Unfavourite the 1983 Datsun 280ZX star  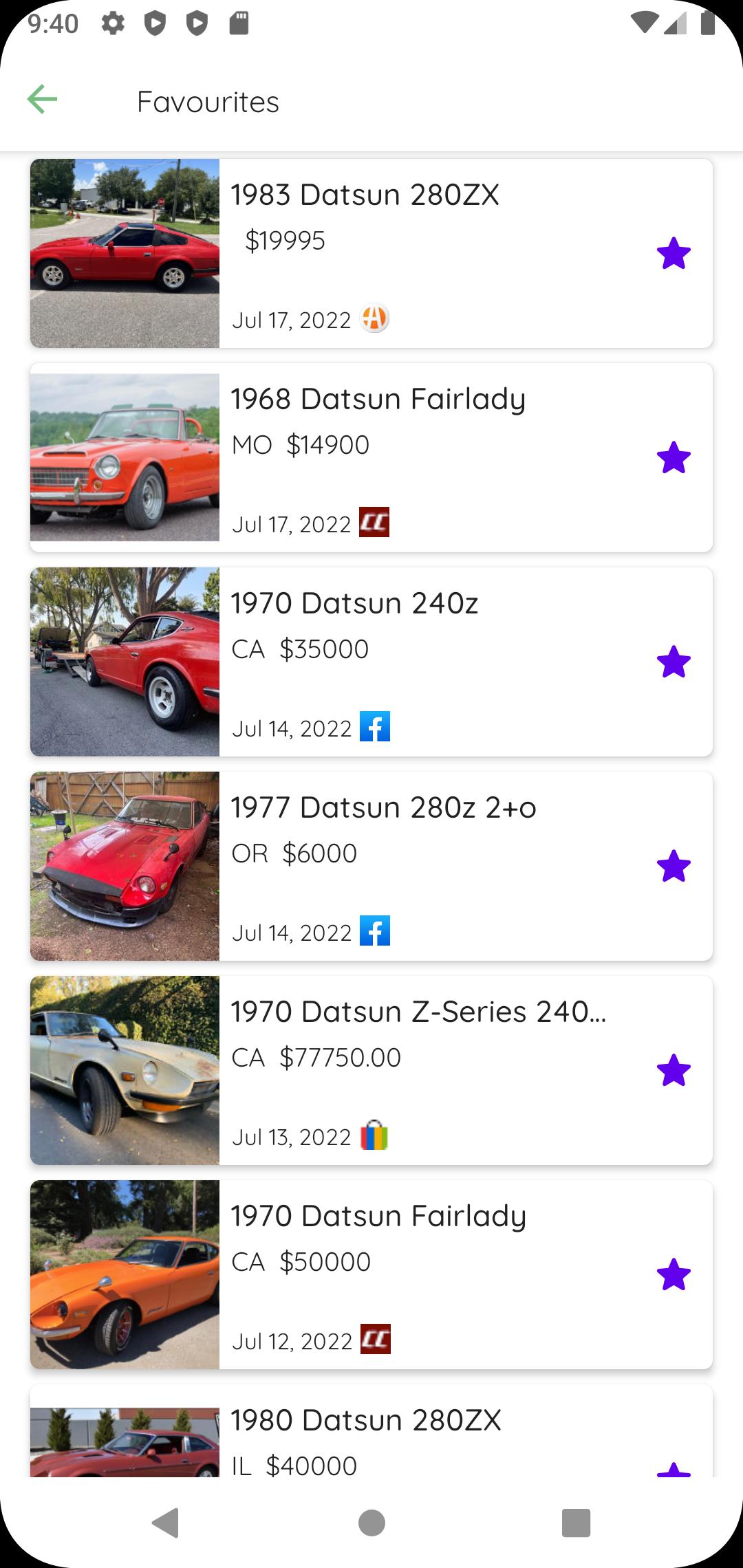pyautogui.click(x=674, y=253)
